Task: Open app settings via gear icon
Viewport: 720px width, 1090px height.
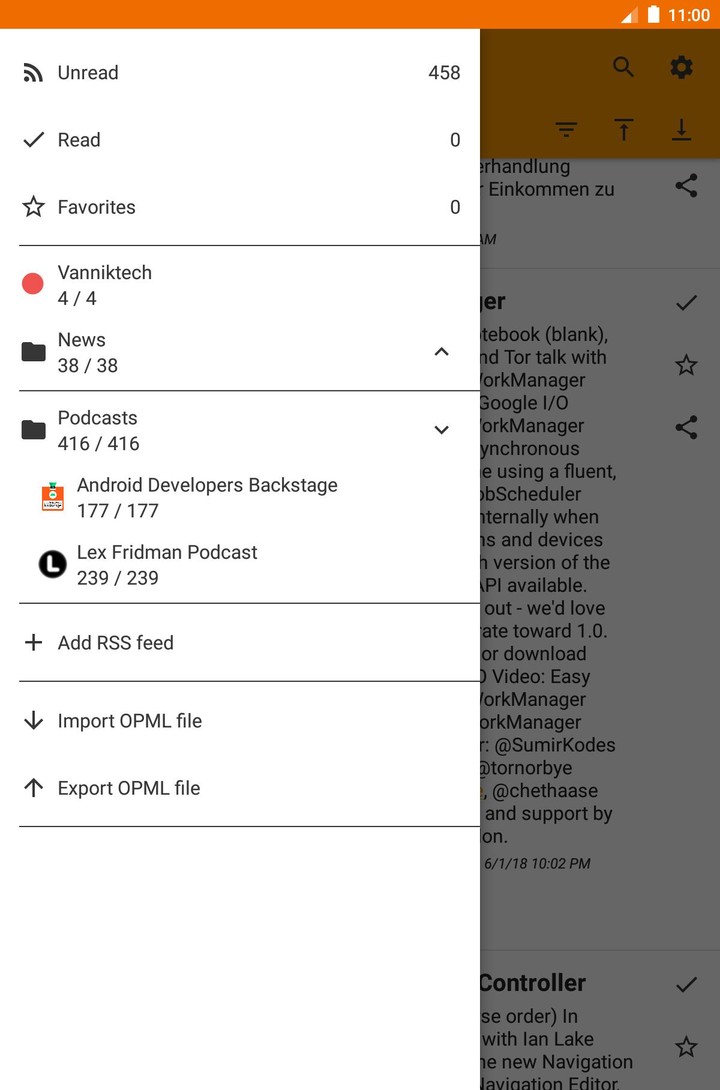Action: [681, 68]
